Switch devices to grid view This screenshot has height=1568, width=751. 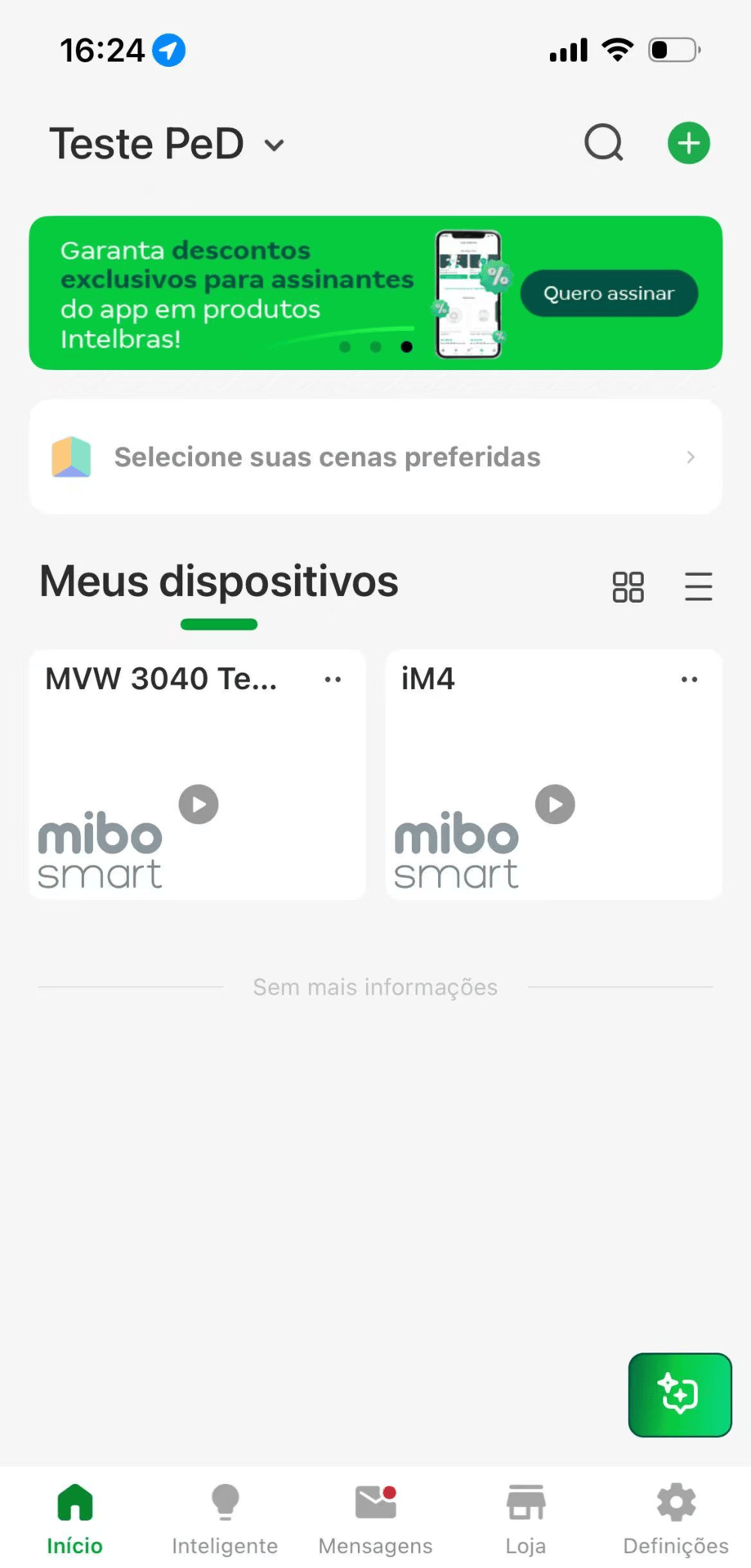(628, 586)
